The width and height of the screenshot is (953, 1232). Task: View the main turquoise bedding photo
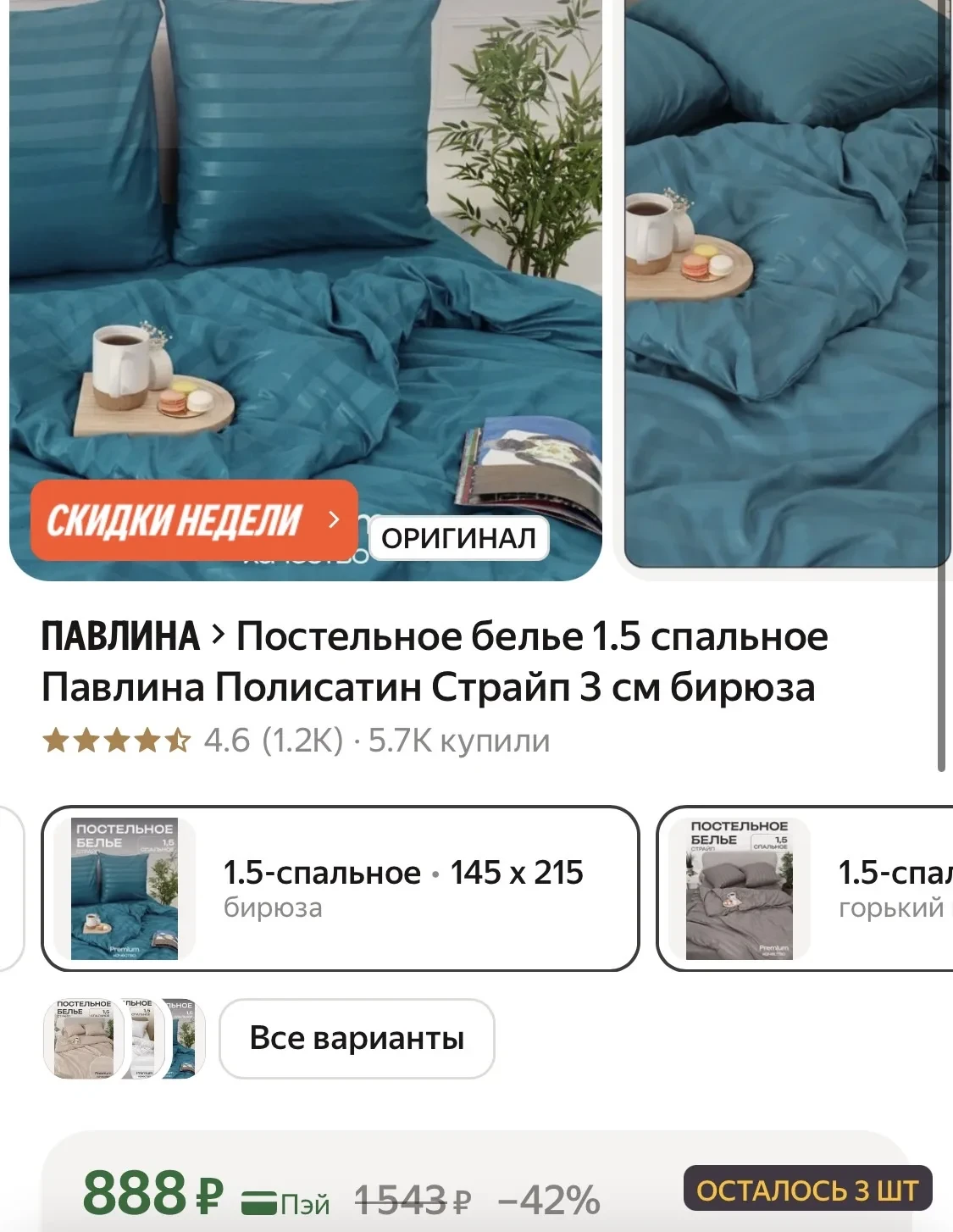pos(305,254)
